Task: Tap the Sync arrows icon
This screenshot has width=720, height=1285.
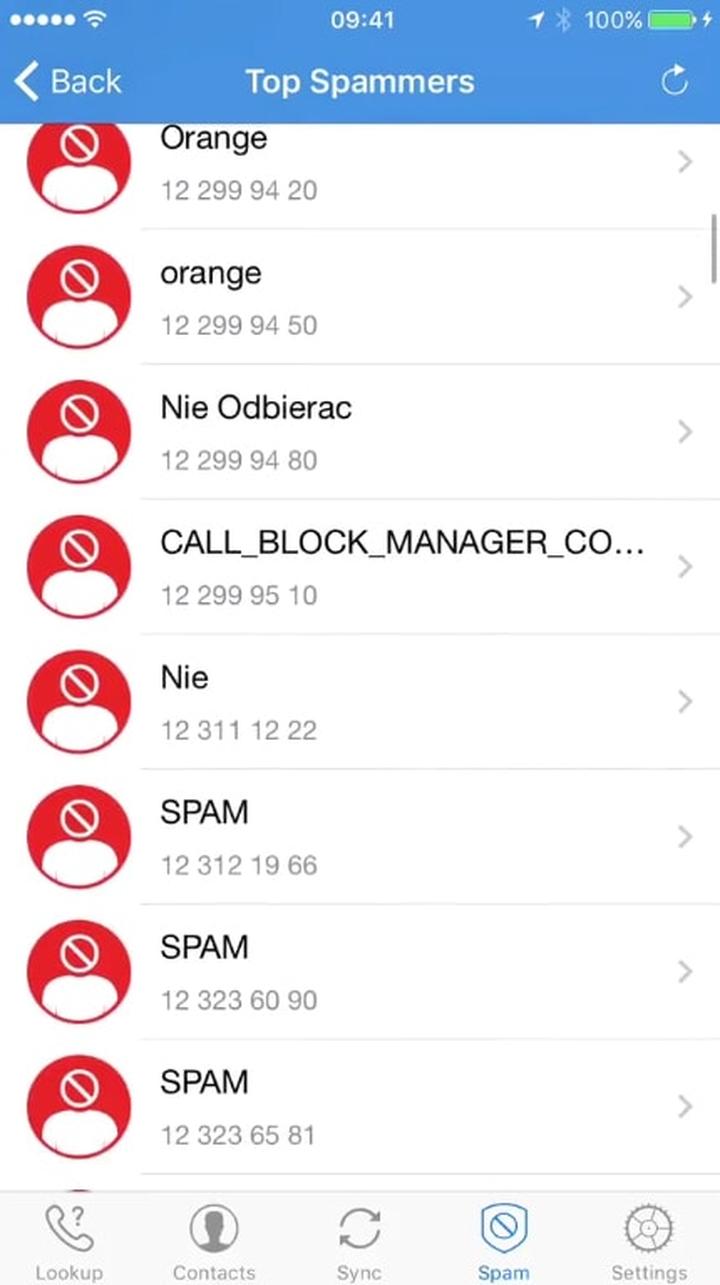Action: 358,1225
